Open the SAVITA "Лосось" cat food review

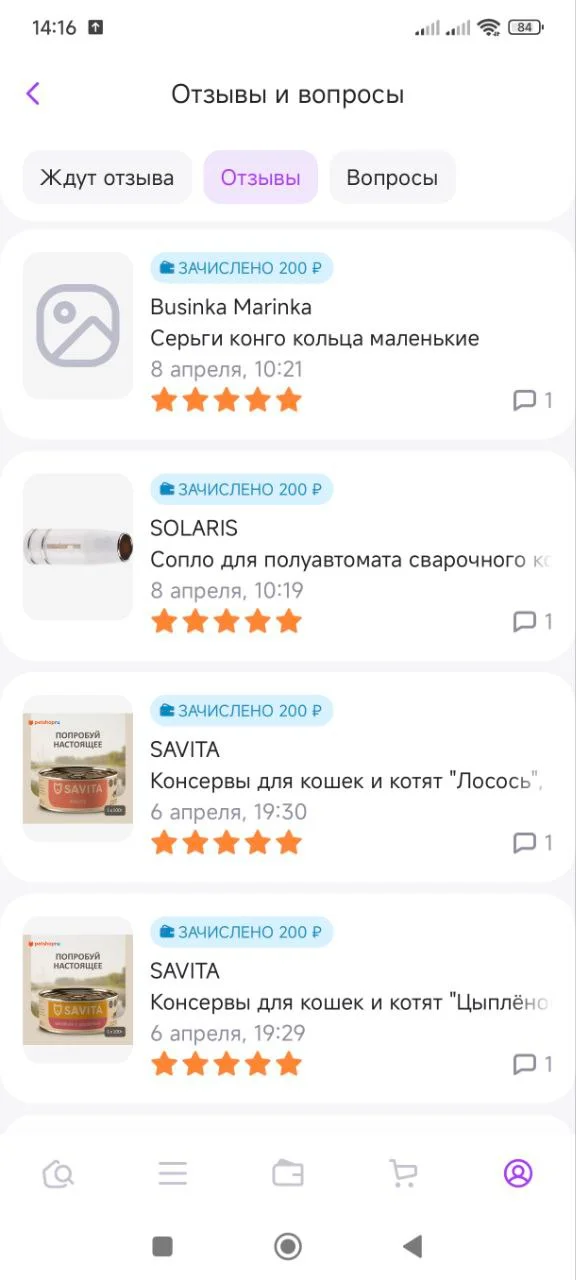(x=288, y=777)
